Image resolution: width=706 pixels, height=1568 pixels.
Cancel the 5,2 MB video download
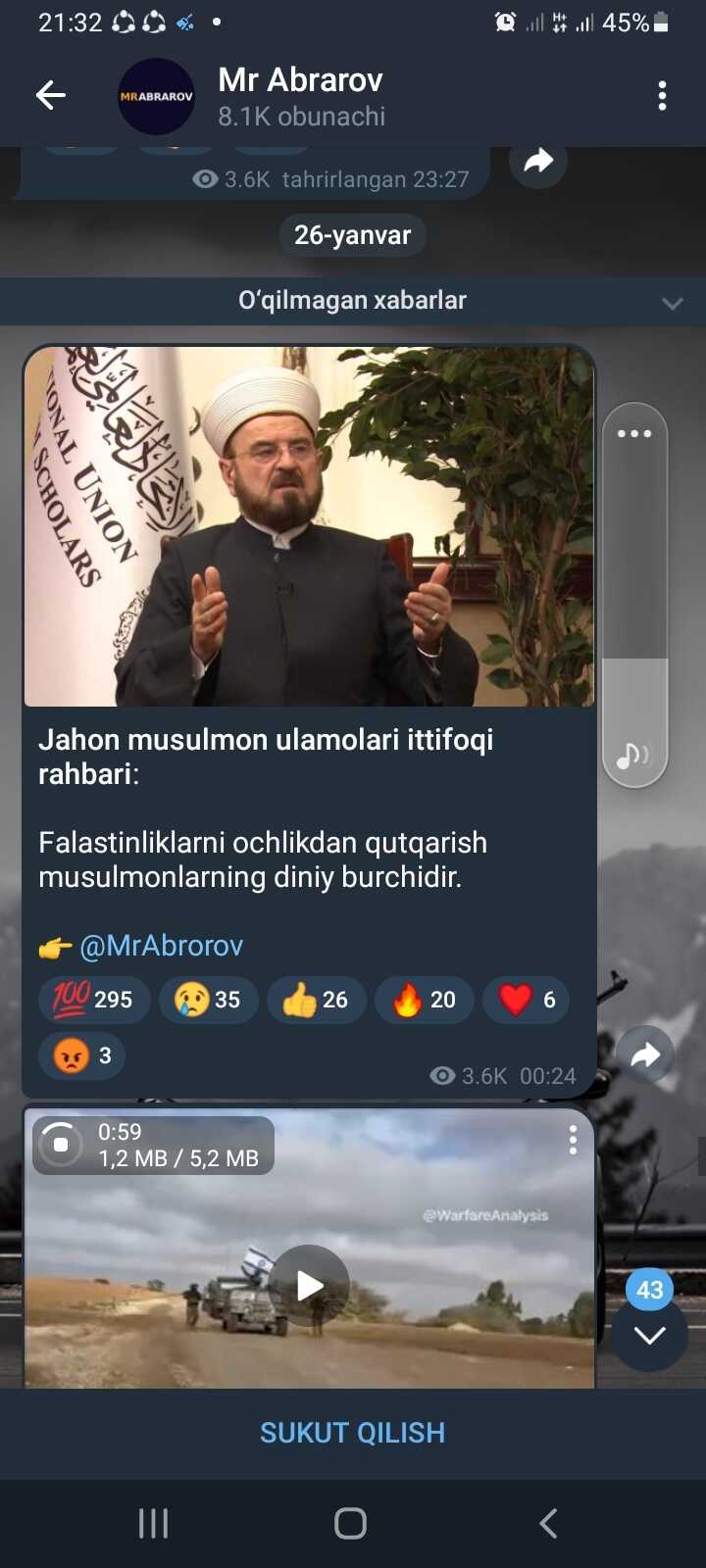coord(61,1145)
